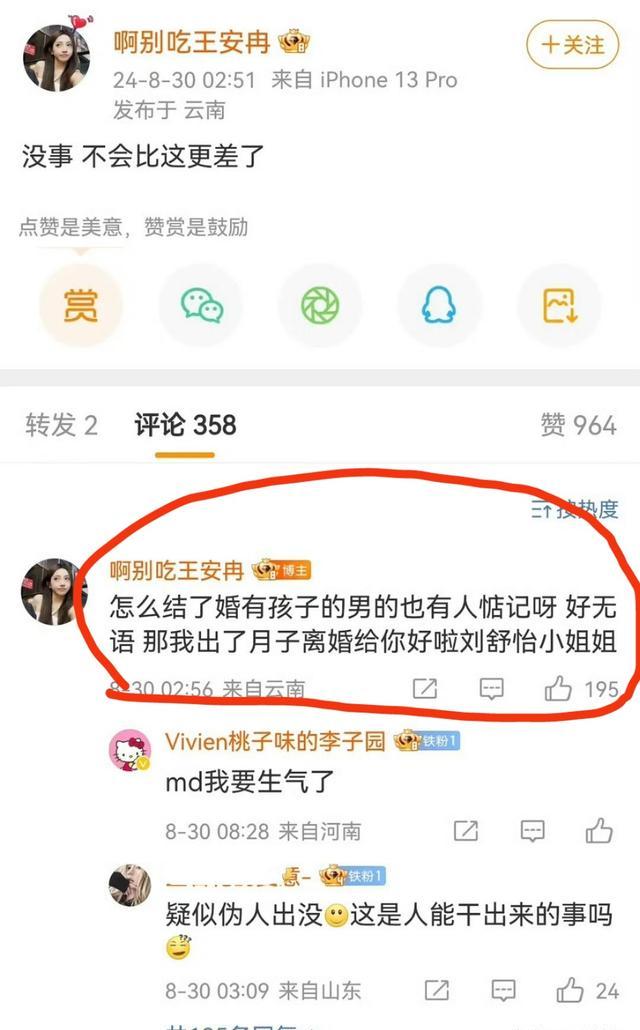
Task: Like the comment '疑似伪人出没'
Action: [x=572, y=990]
